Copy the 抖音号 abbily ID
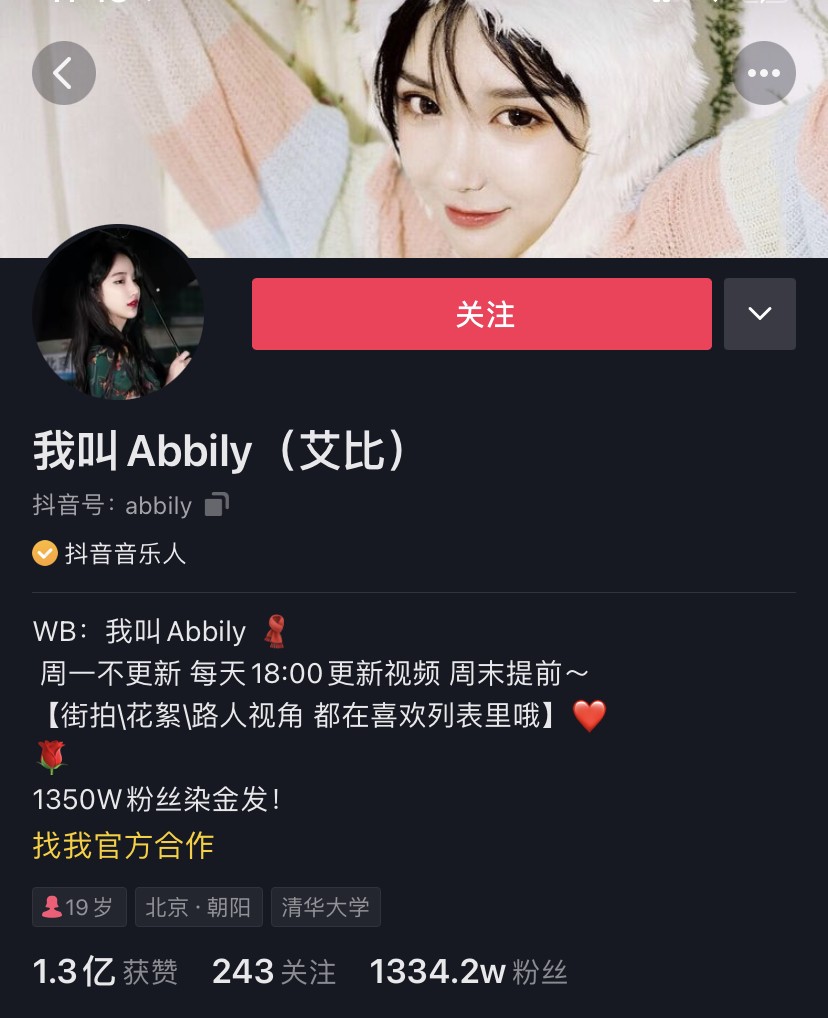The image size is (828, 1018). coord(216,505)
